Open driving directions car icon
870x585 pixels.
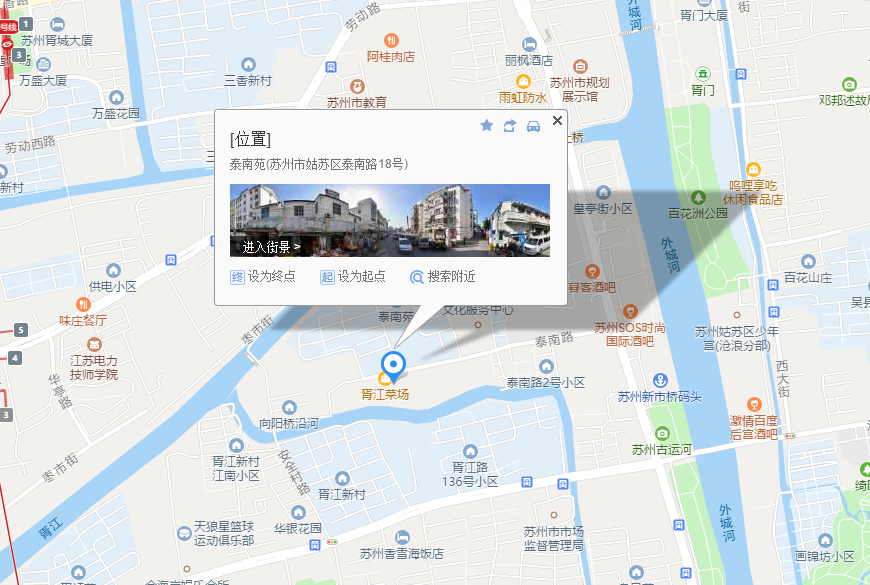coord(533,126)
